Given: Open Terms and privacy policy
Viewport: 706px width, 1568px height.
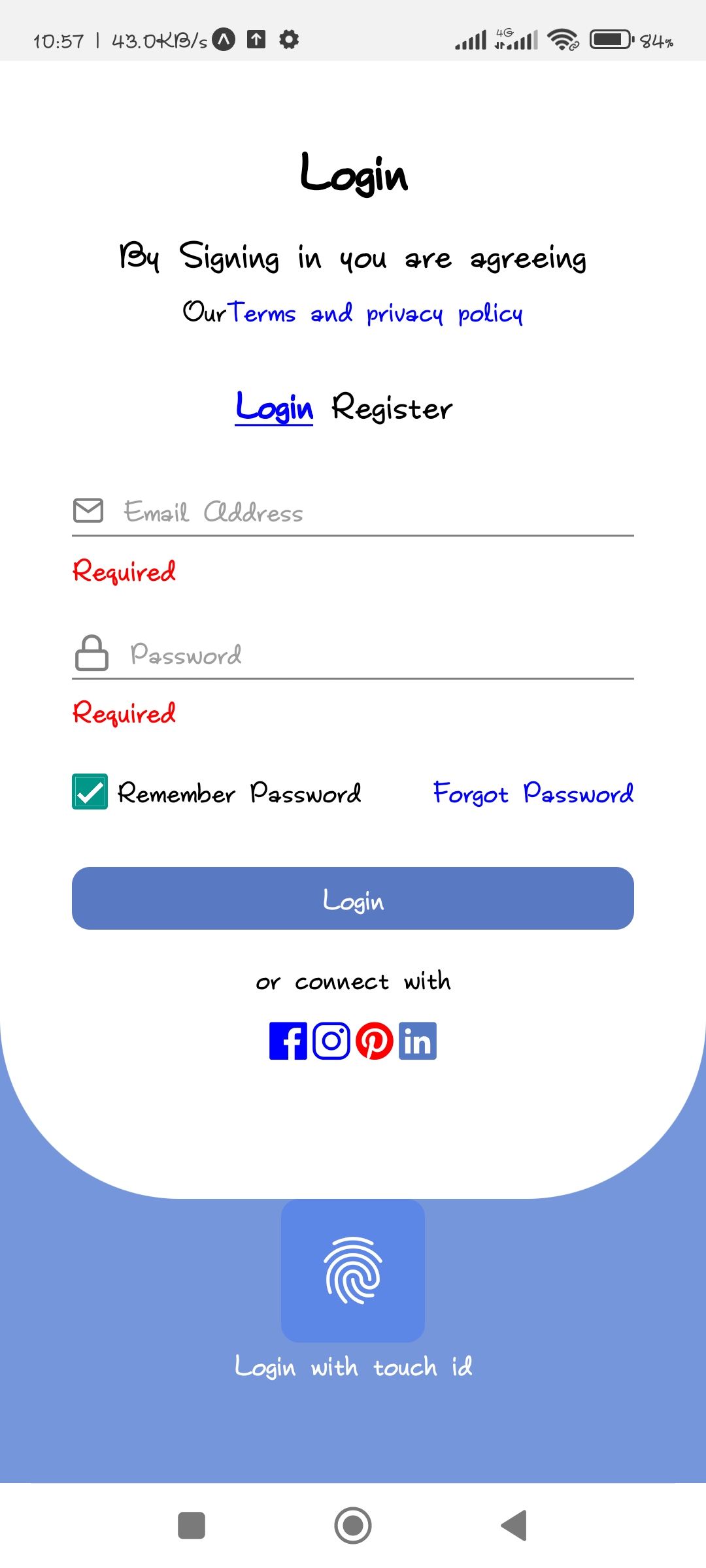Looking at the screenshot, I should 377,314.
